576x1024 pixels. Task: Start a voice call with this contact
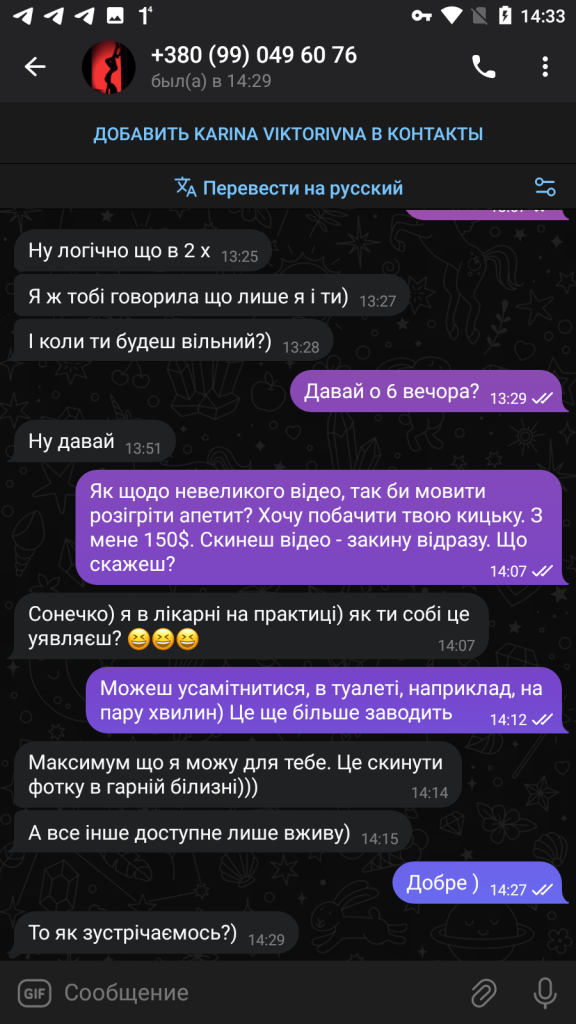(484, 67)
